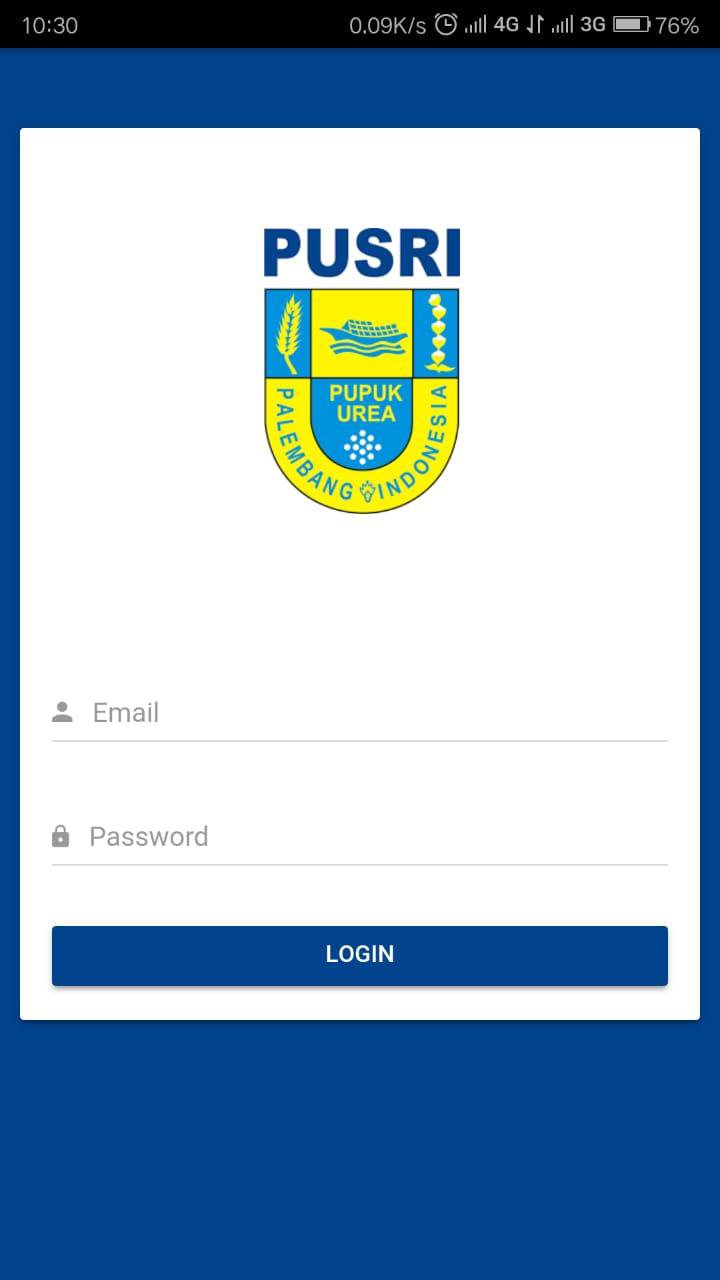Click the alarm clock status bar icon
720x1280 pixels.
point(444,23)
